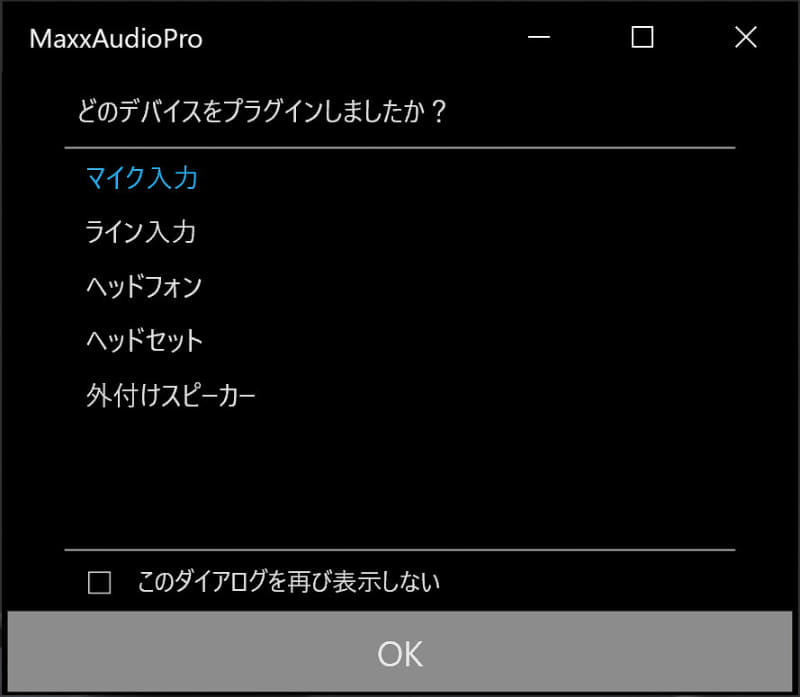Check このダイアログを再び表示しない box
Screen dimensions: 800x697
(x=99, y=582)
